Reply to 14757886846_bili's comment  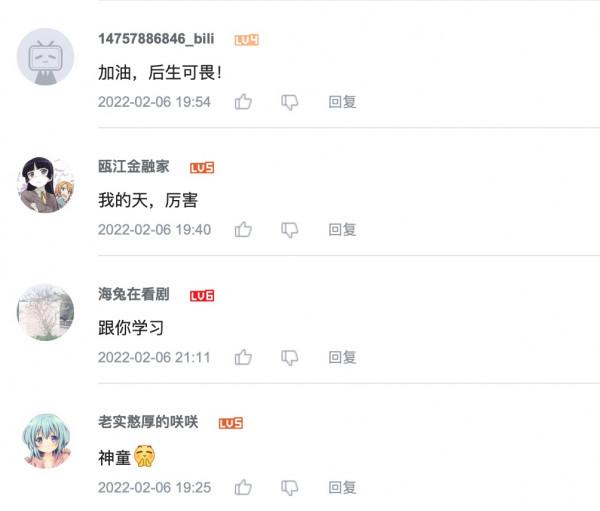[x=342, y=102]
